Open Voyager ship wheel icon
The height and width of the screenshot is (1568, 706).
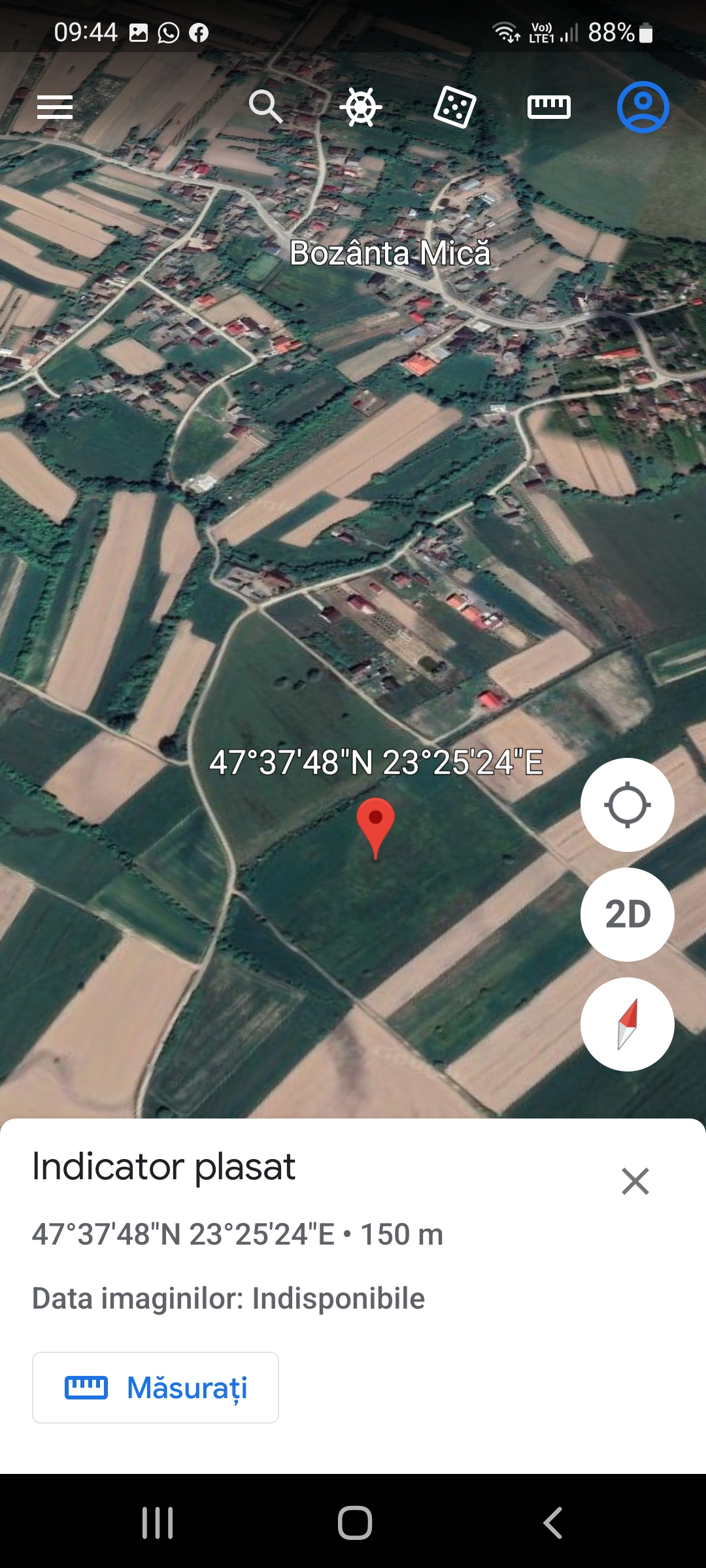click(361, 107)
